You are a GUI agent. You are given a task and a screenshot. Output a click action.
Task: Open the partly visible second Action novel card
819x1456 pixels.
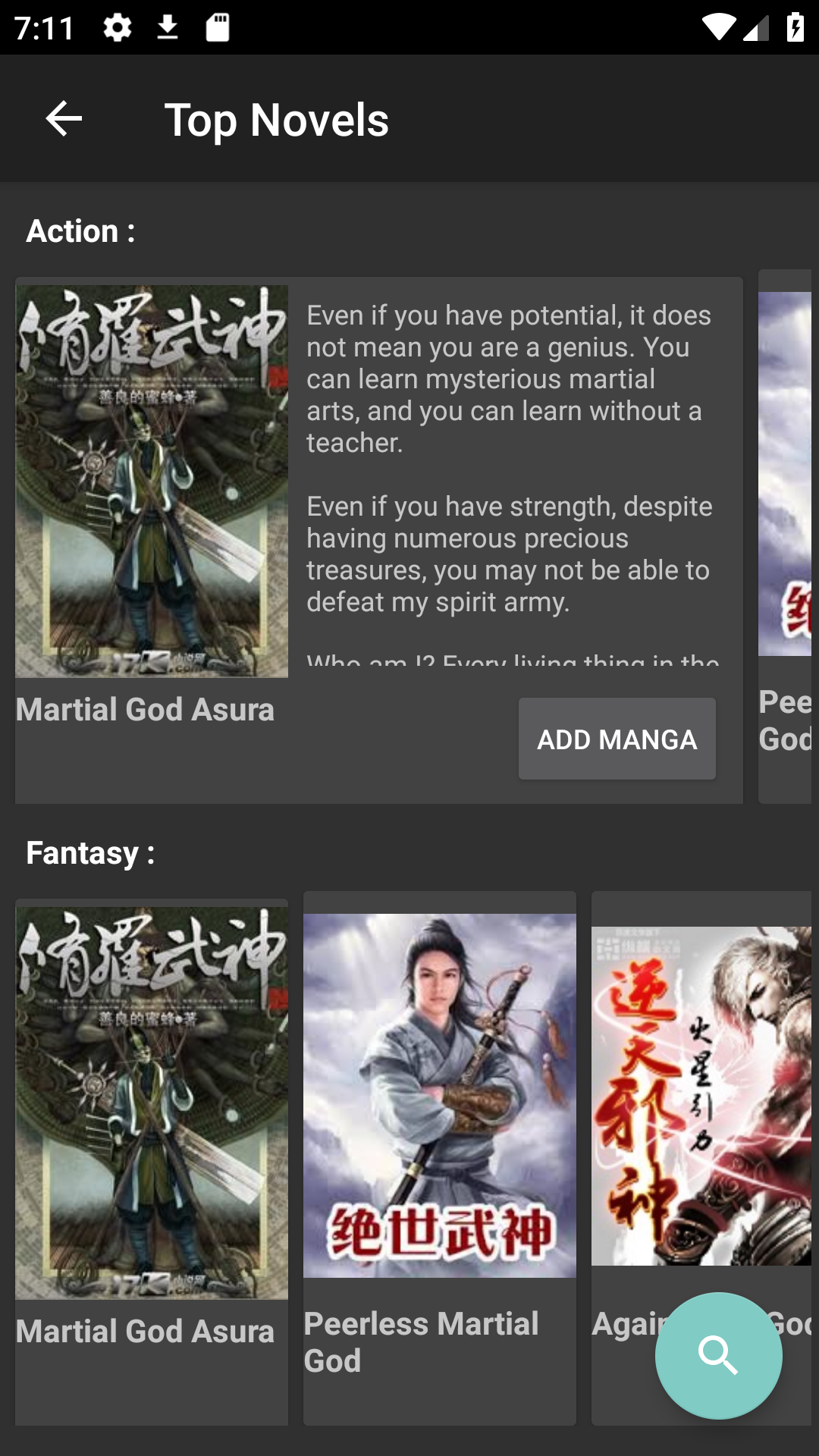coord(786,474)
